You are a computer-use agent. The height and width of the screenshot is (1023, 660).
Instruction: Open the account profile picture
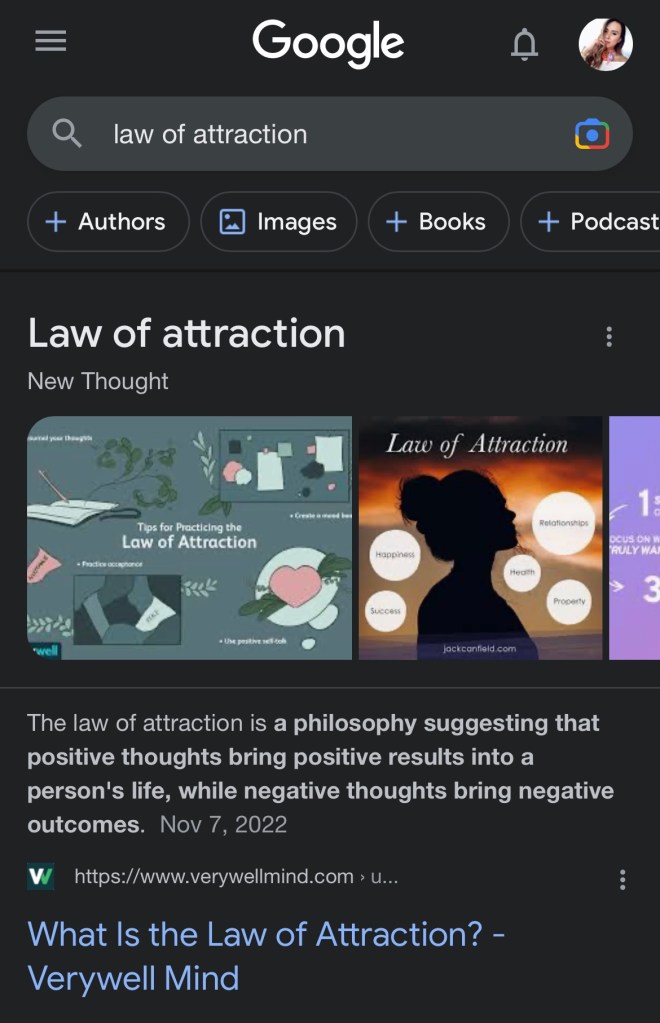pyautogui.click(x=605, y=44)
